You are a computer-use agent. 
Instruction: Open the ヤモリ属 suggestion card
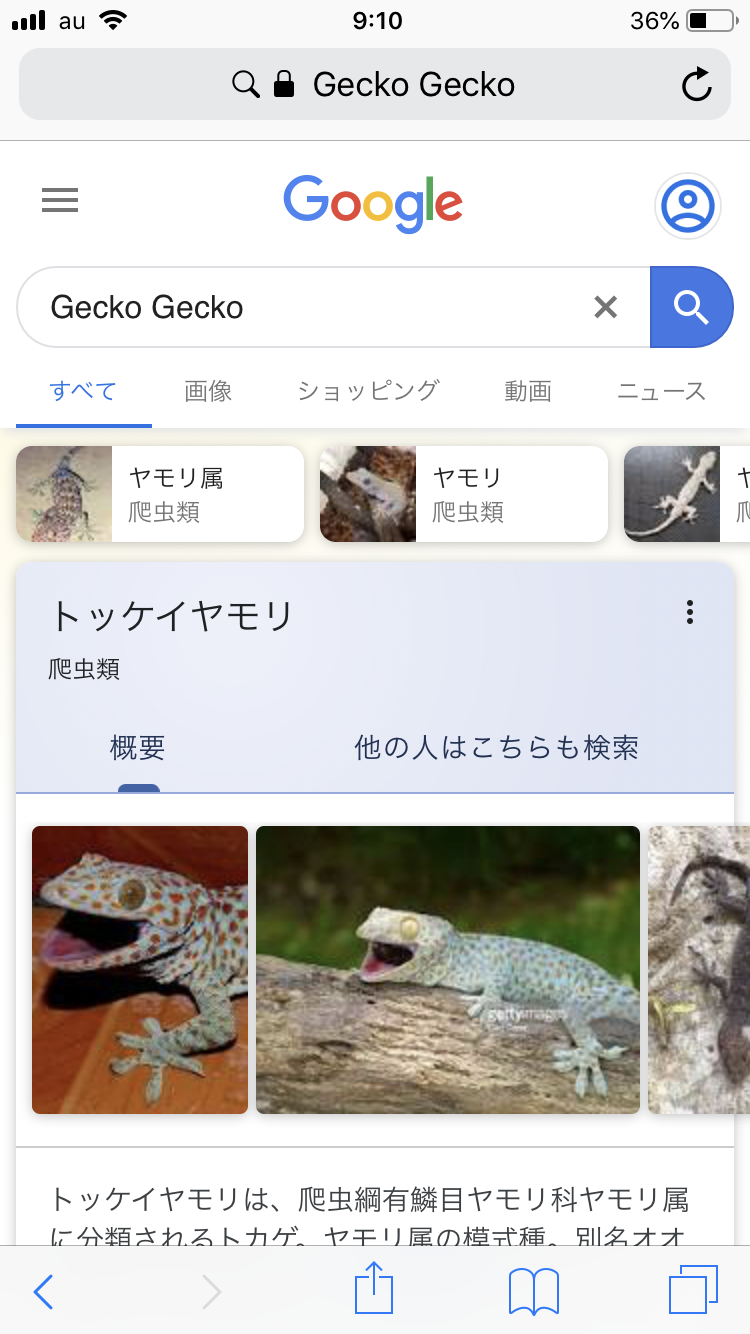pyautogui.click(x=160, y=494)
